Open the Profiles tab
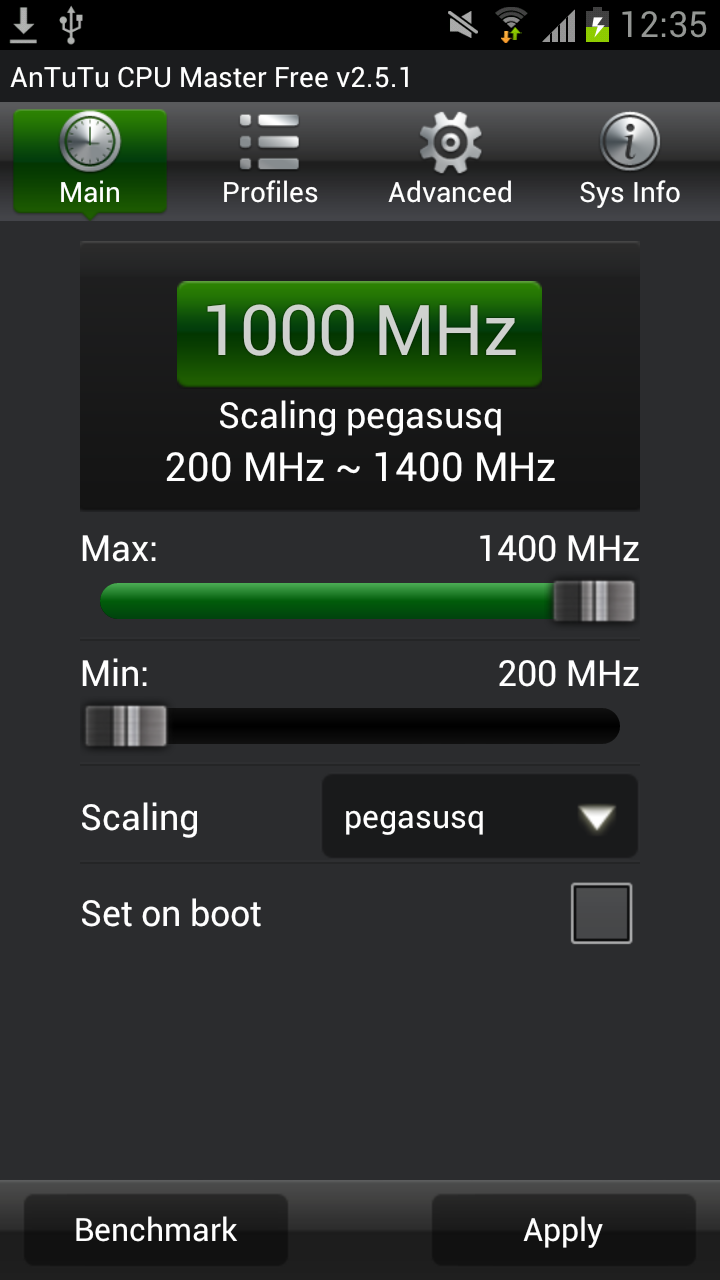Viewport: 720px width, 1280px height. [x=270, y=162]
